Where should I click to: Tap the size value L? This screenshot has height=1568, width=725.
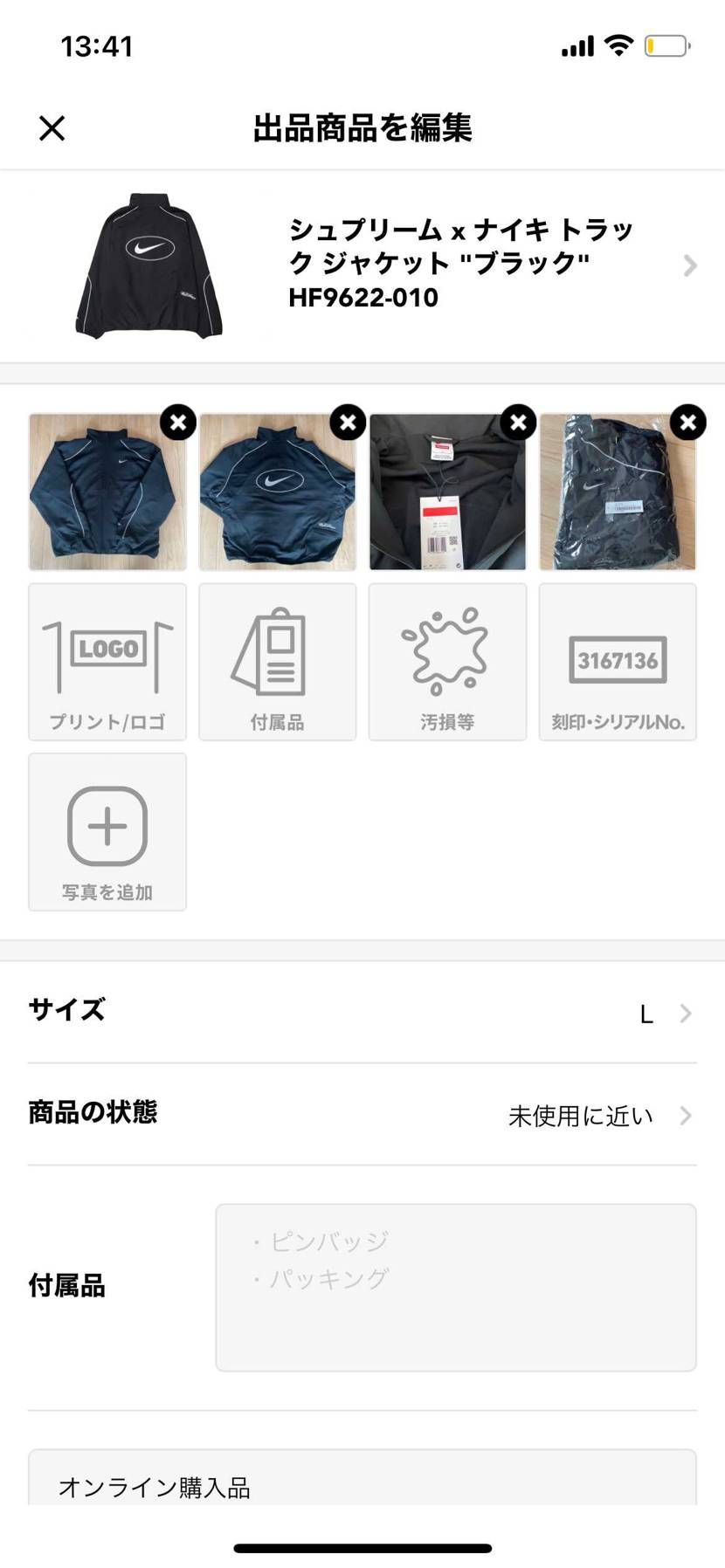pyautogui.click(x=646, y=1013)
